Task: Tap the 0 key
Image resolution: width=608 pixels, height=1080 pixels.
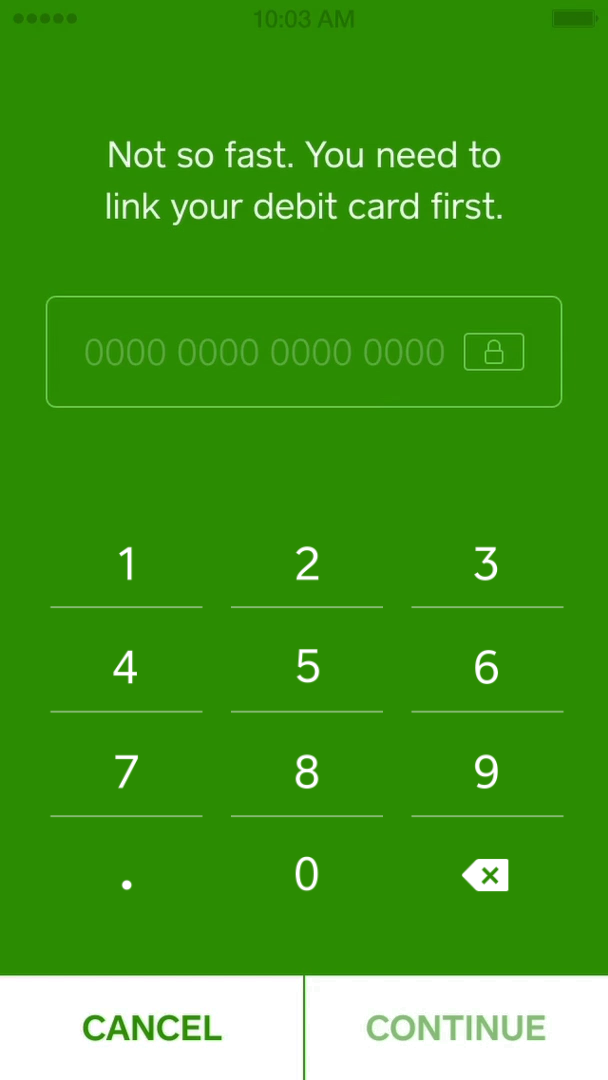Action: coord(306,875)
